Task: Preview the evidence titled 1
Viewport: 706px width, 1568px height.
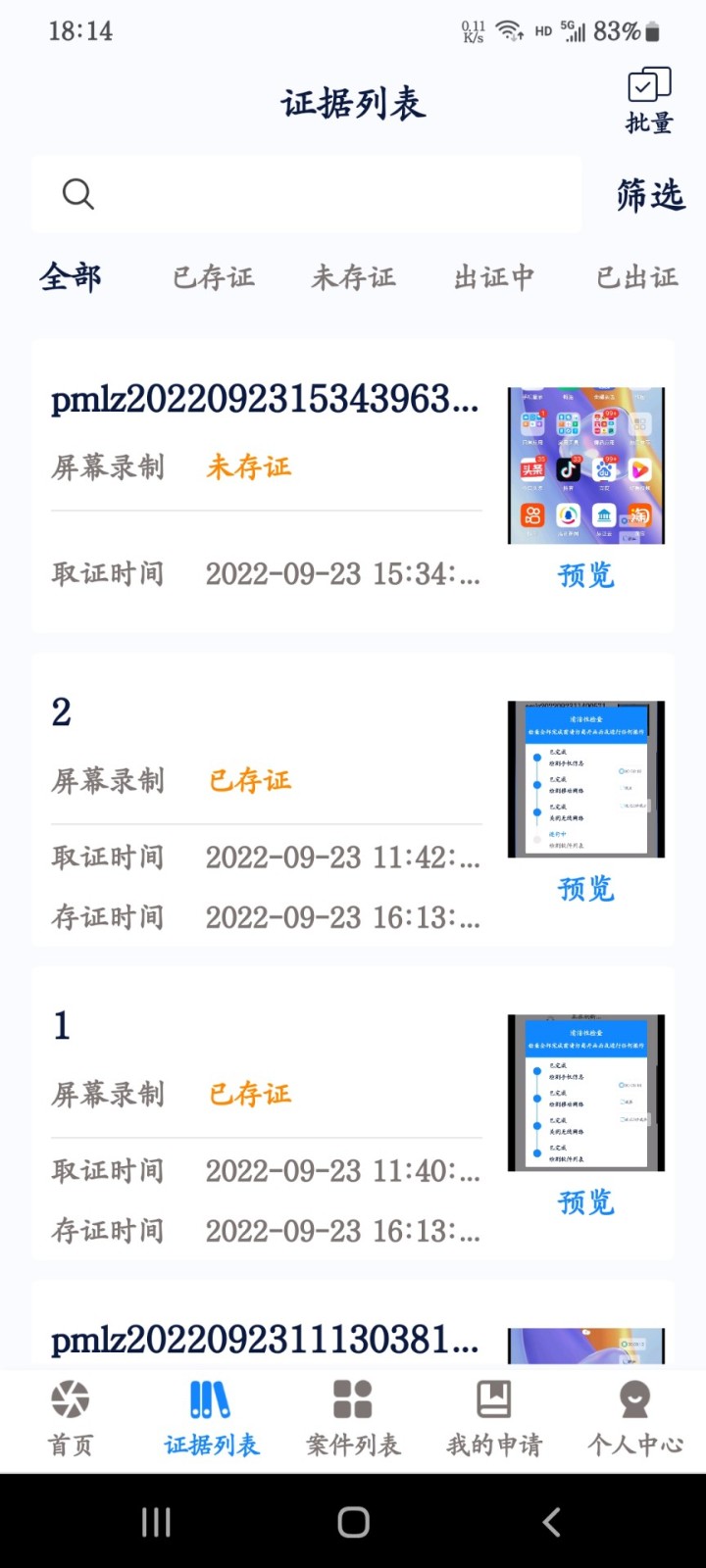Action: [x=585, y=1202]
